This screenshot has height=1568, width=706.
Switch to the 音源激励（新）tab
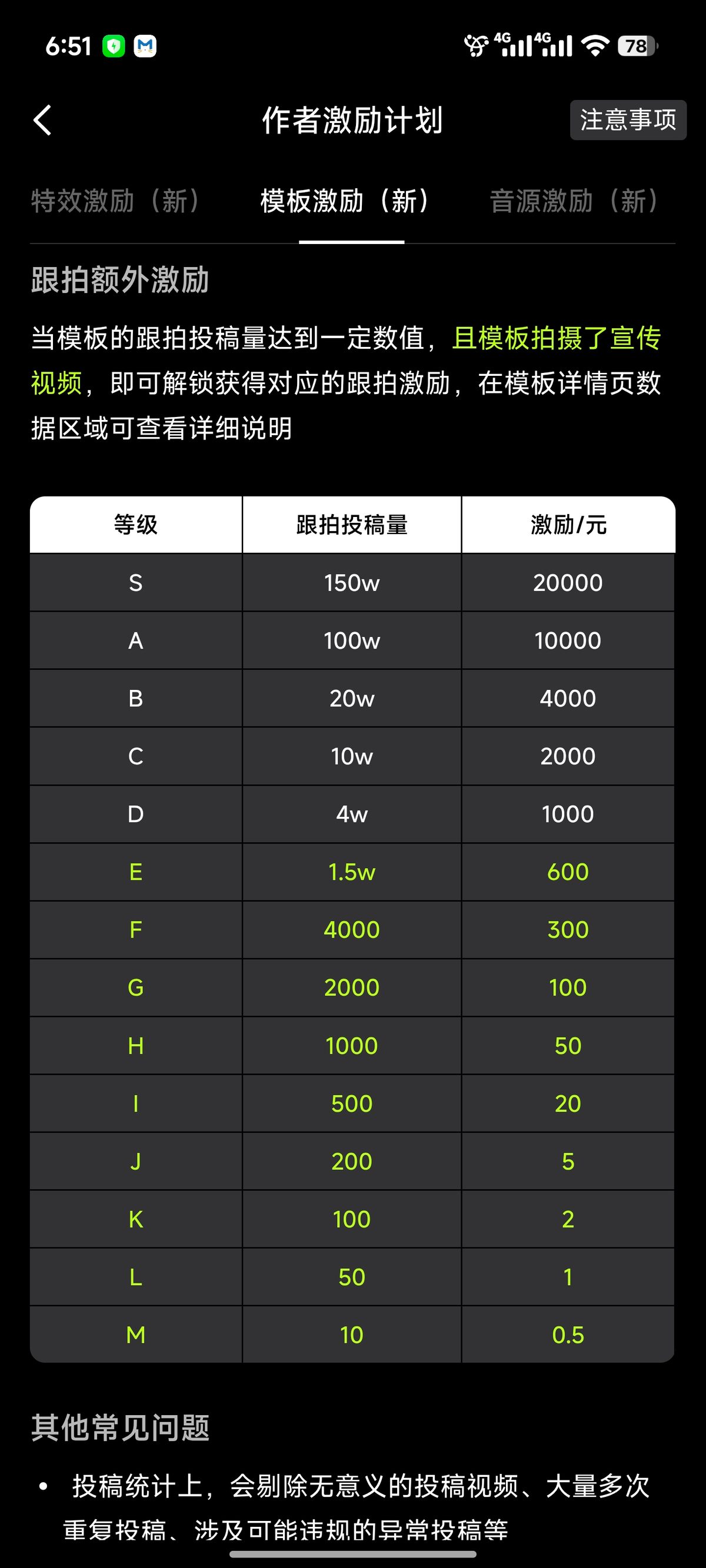pyautogui.click(x=574, y=201)
